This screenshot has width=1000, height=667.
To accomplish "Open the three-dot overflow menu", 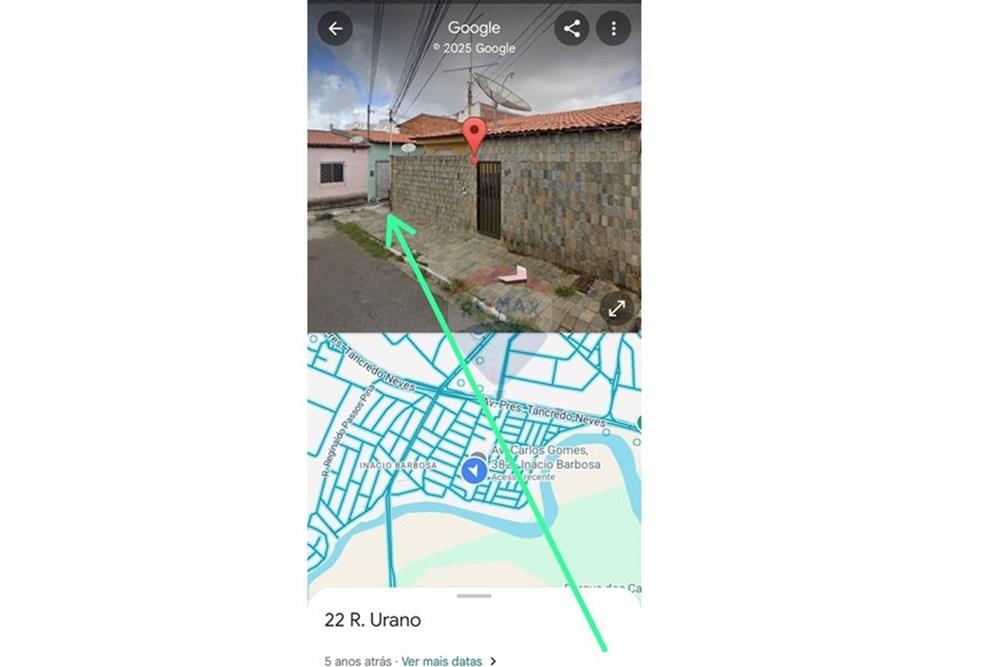I will point(614,29).
